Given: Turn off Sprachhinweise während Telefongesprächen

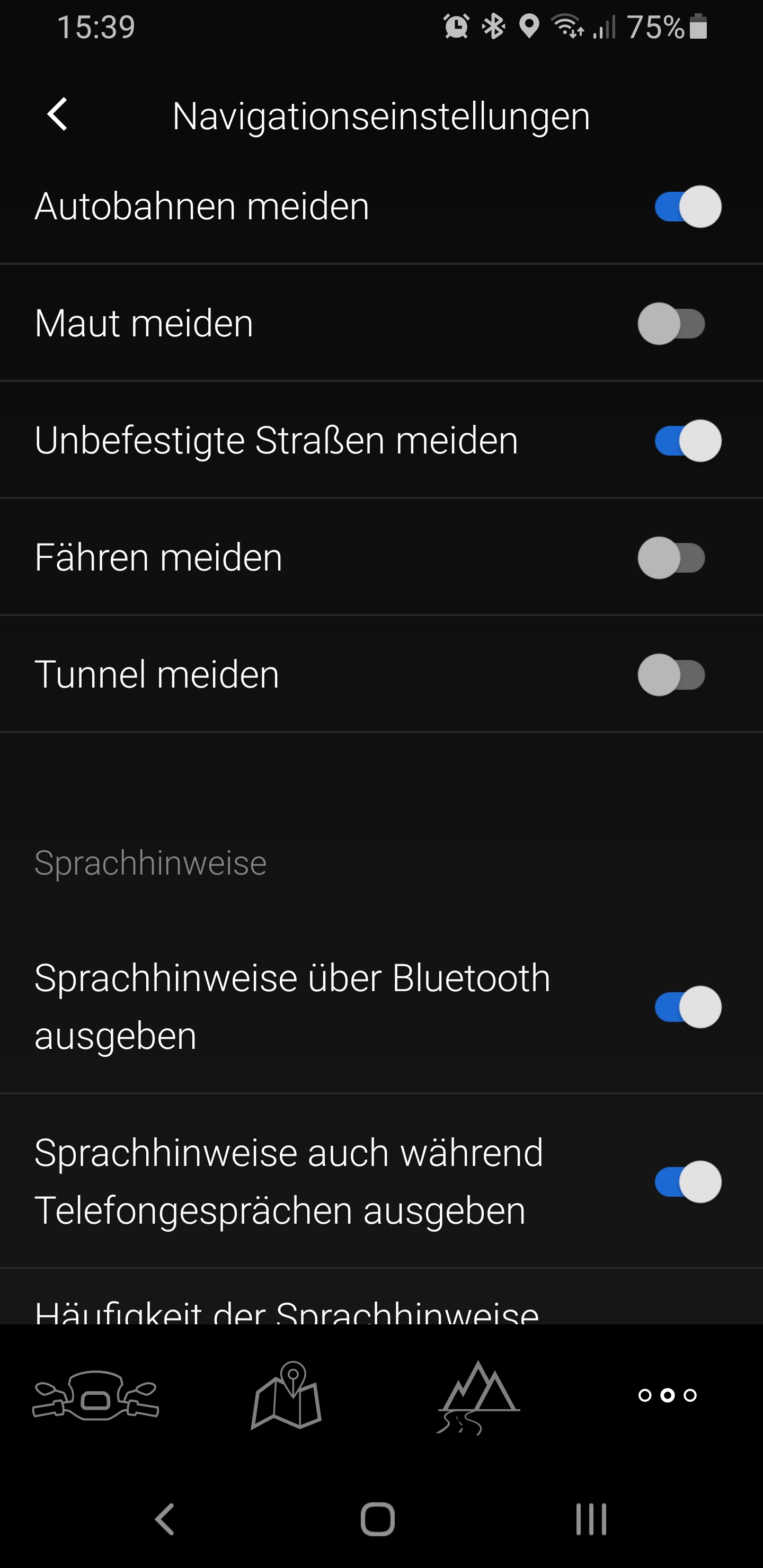Looking at the screenshot, I should pos(687,1181).
